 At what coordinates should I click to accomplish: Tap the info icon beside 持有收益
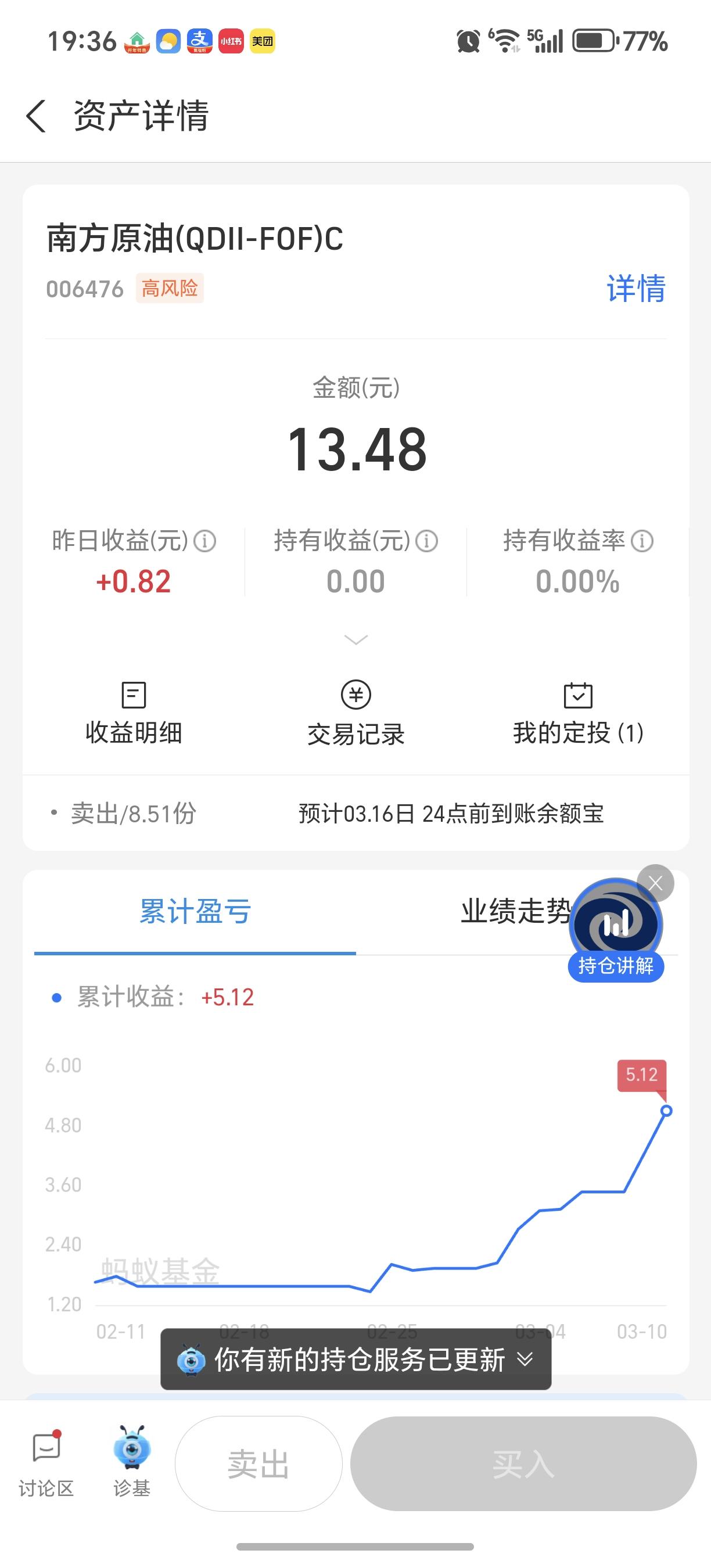click(426, 541)
